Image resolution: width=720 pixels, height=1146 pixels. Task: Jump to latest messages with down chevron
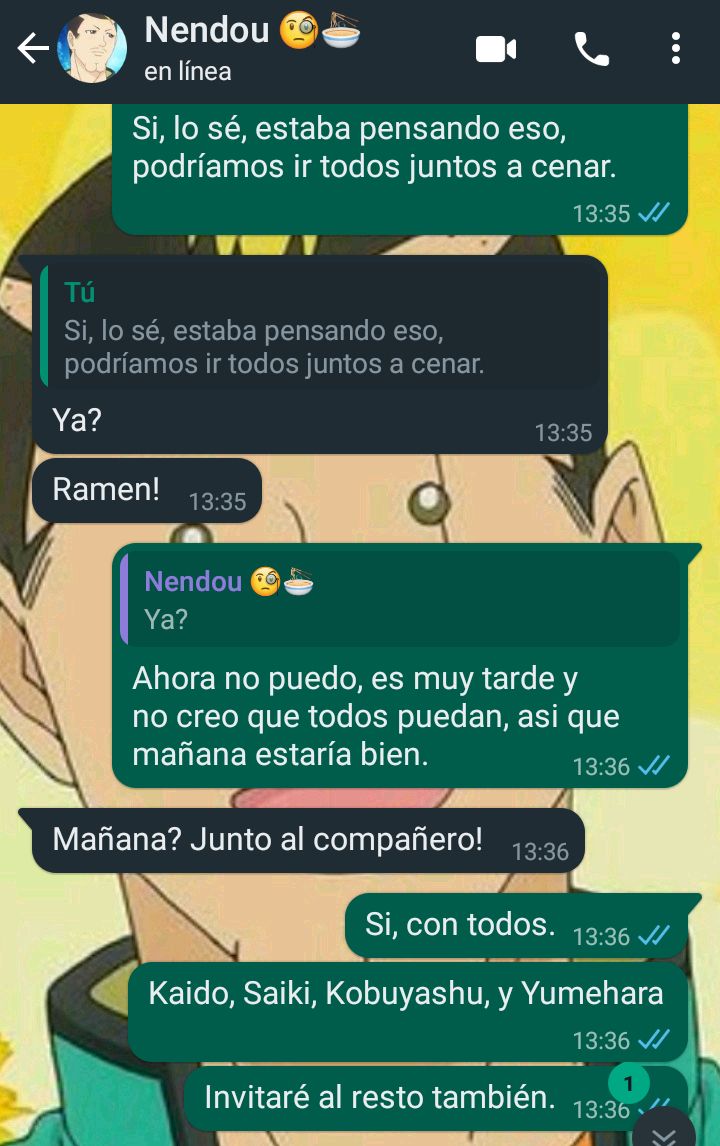click(x=664, y=1128)
